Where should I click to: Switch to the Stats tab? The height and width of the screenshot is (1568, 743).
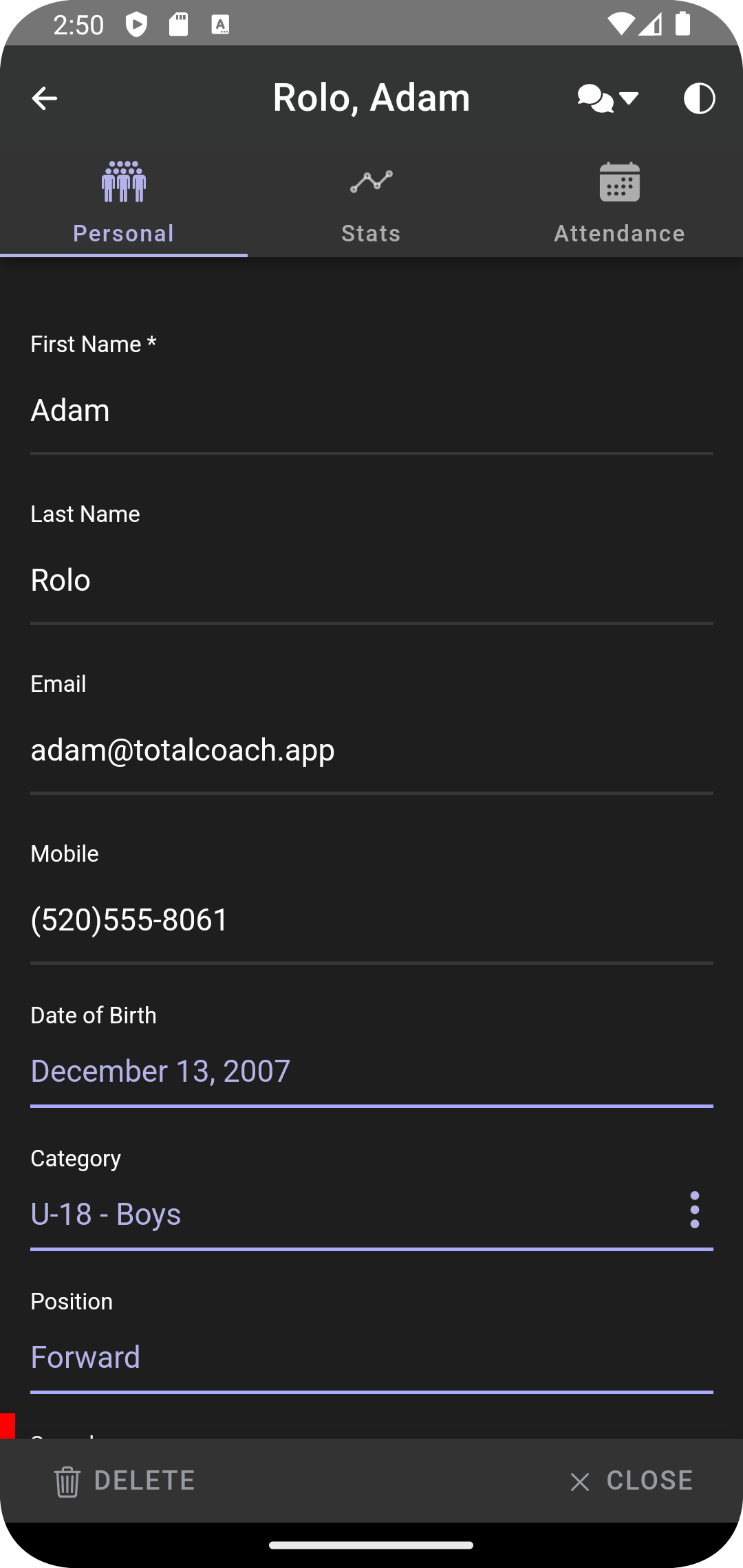pyautogui.click(x=371, y=204)
